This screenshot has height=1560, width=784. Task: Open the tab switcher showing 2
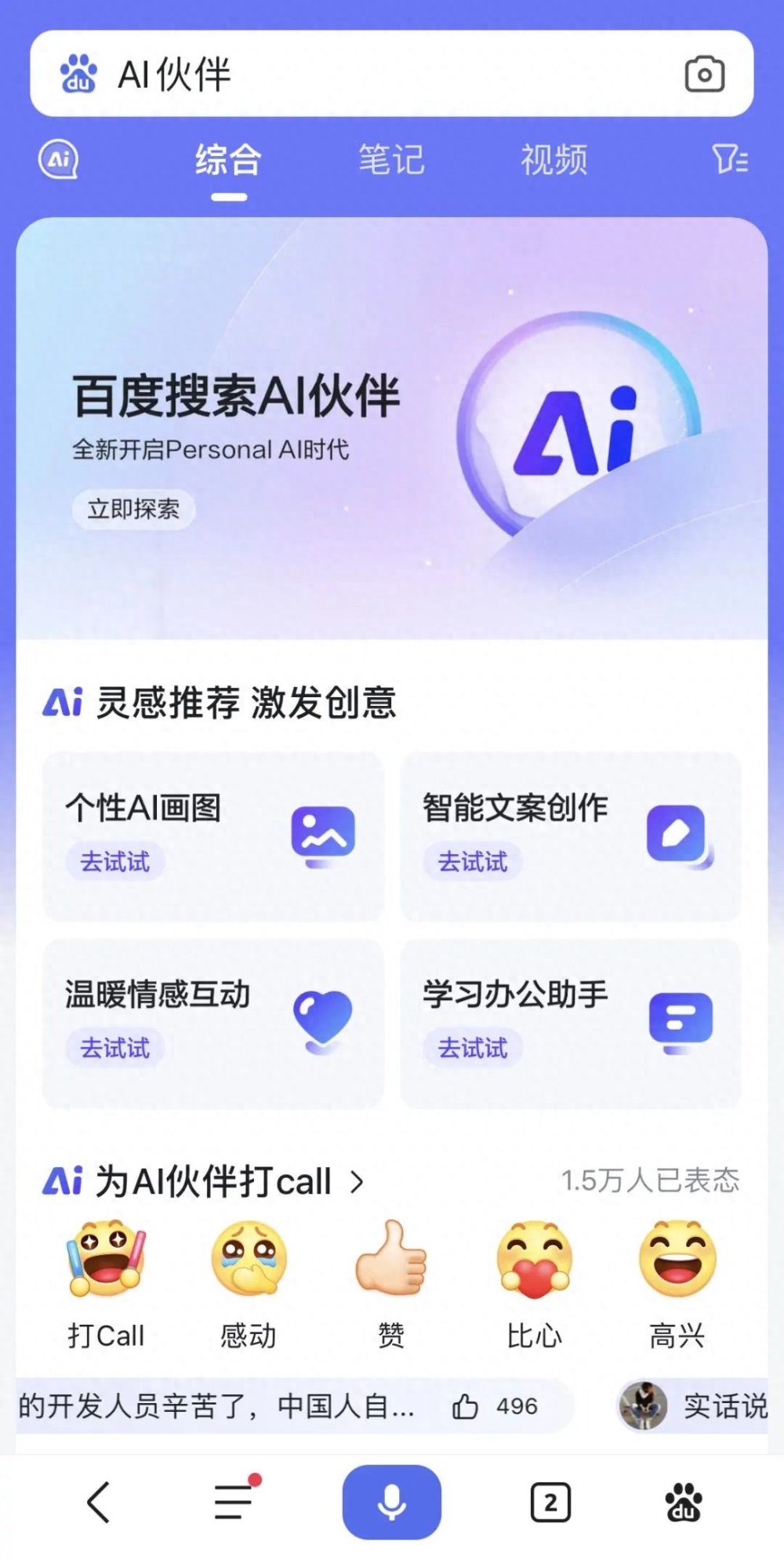[x=550, y=1503]
